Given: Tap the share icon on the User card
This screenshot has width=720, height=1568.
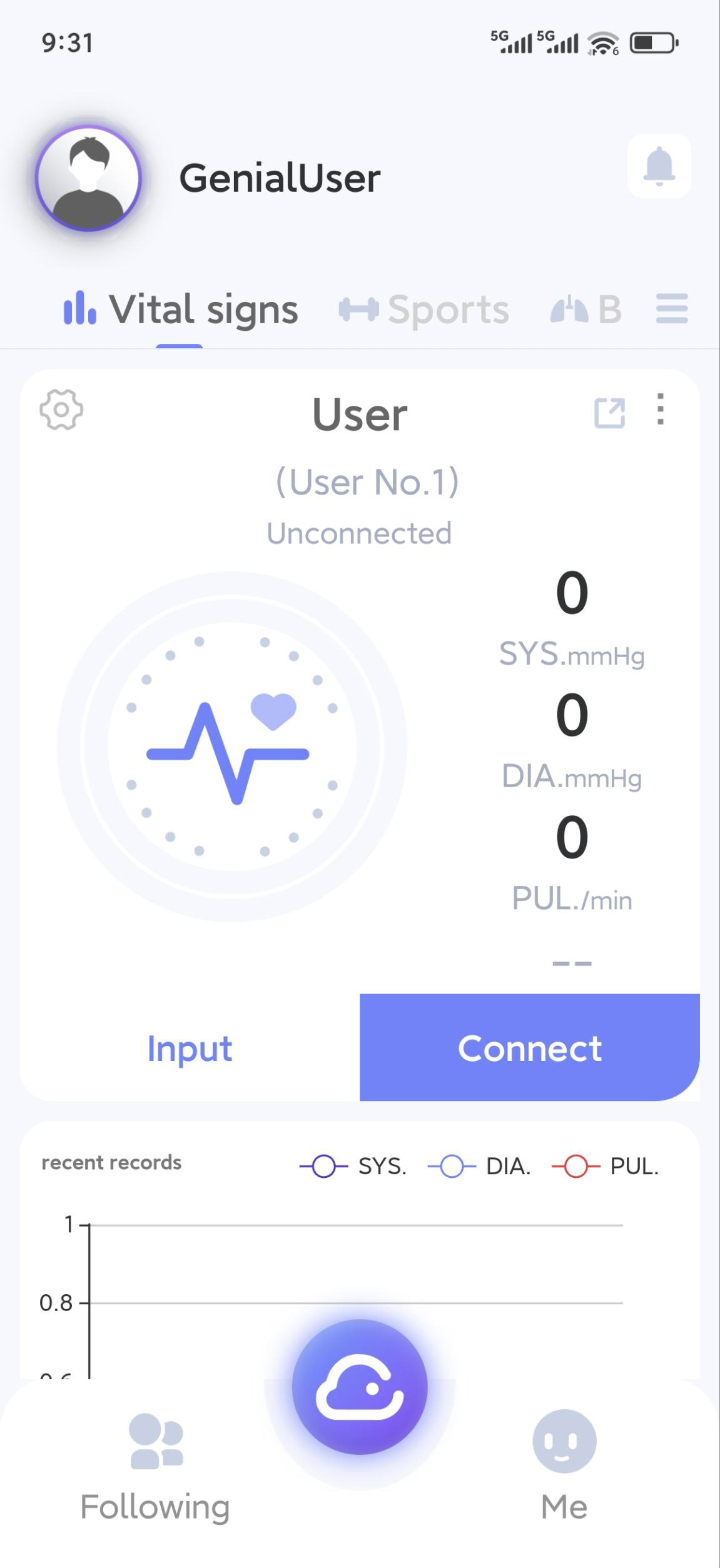Looking at the screenshot, I should pyautogui.click(x=609, y=413).
